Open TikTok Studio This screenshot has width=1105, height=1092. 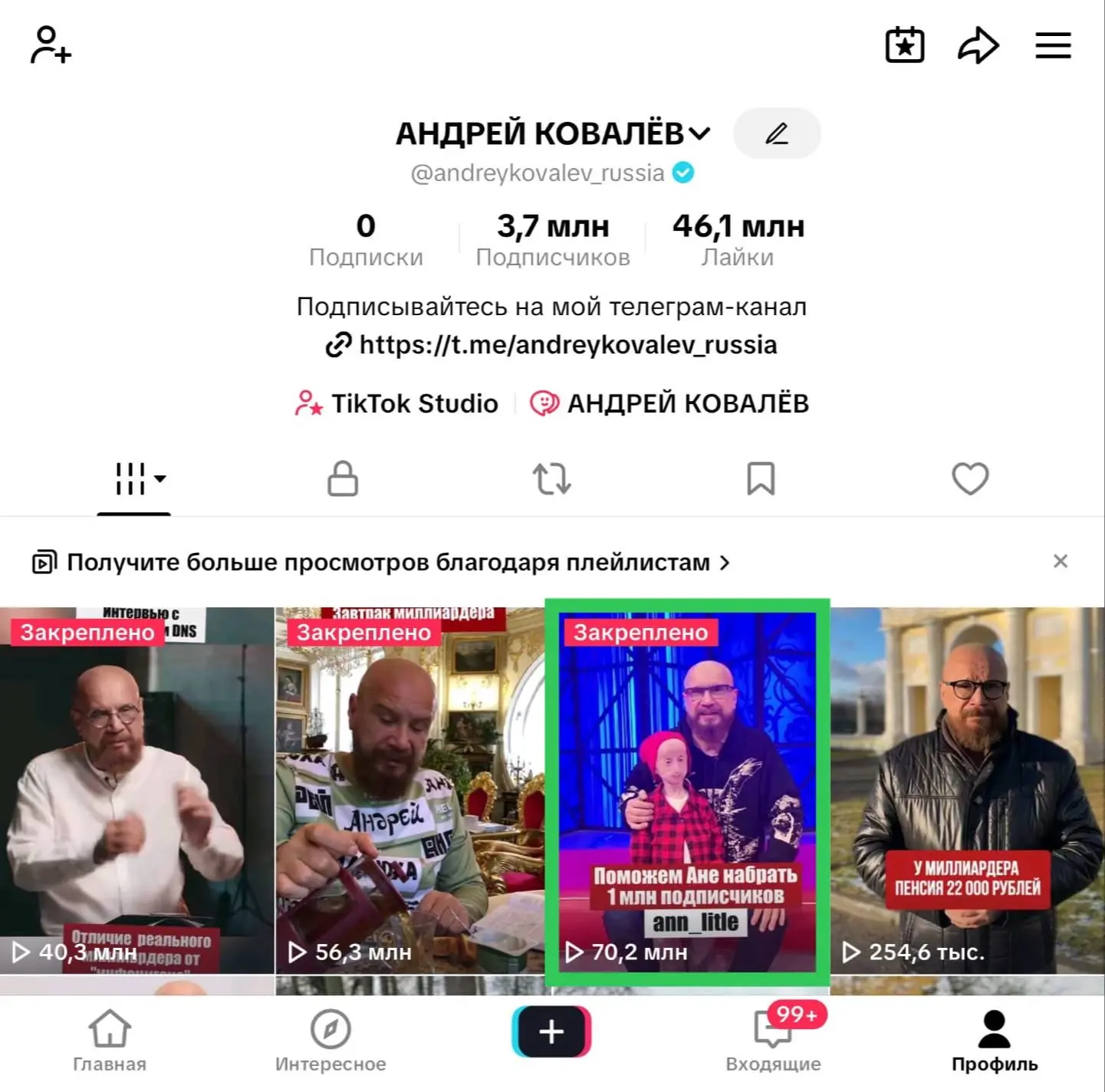pyautogui.click(x=397, y=403)
